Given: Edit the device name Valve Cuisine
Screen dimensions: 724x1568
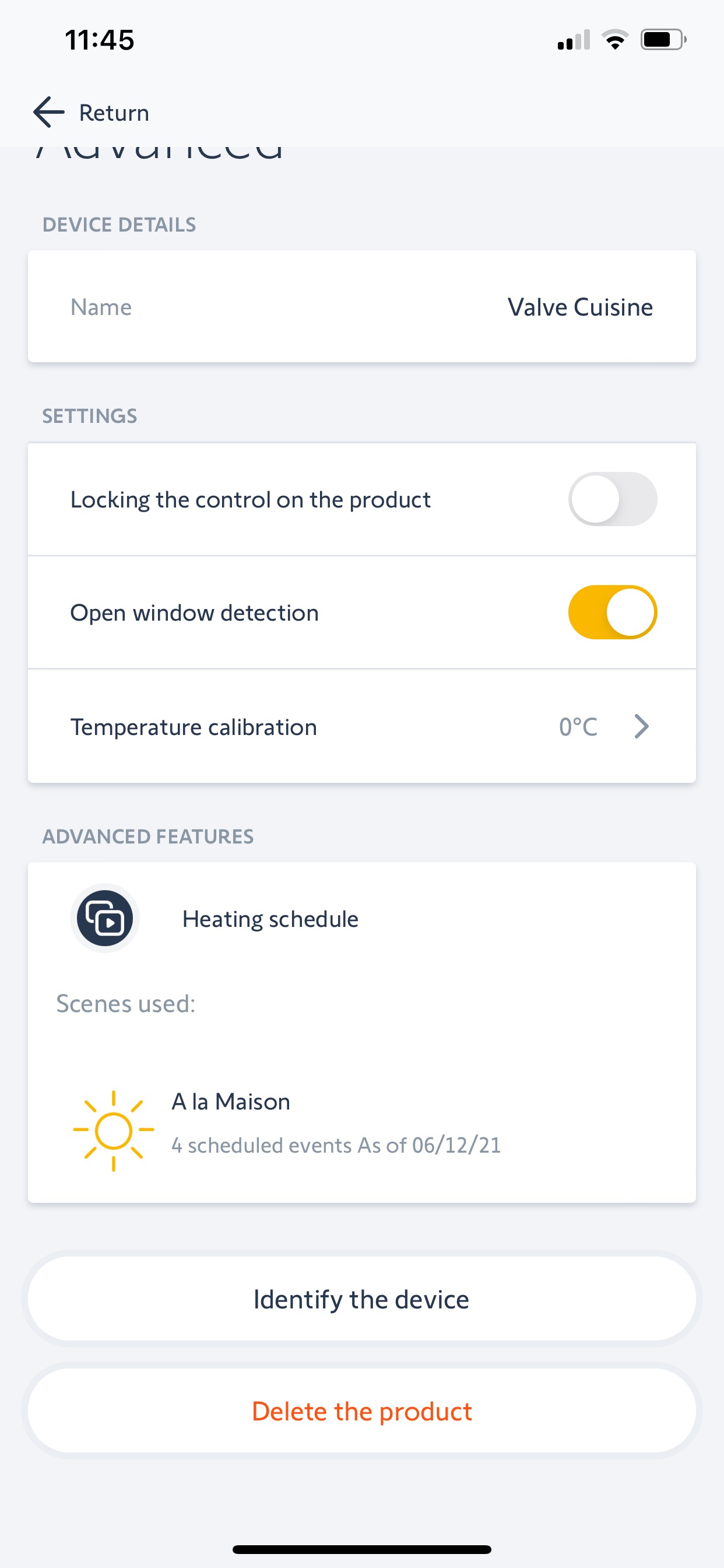Looking at the screenshot, I should (x=361, y=307).
